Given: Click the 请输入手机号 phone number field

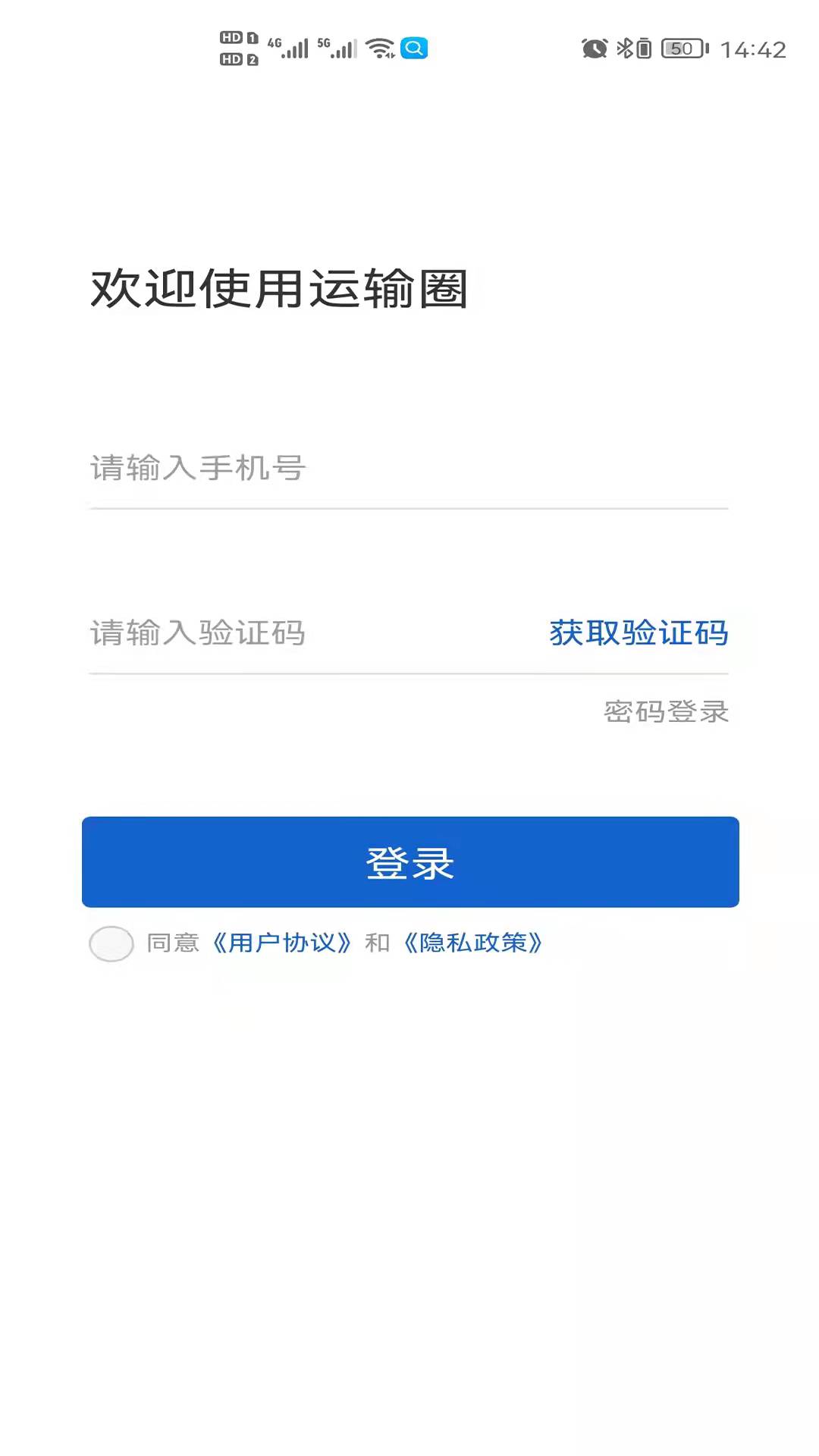Looking at the screenshot, I should coord(303,469).
